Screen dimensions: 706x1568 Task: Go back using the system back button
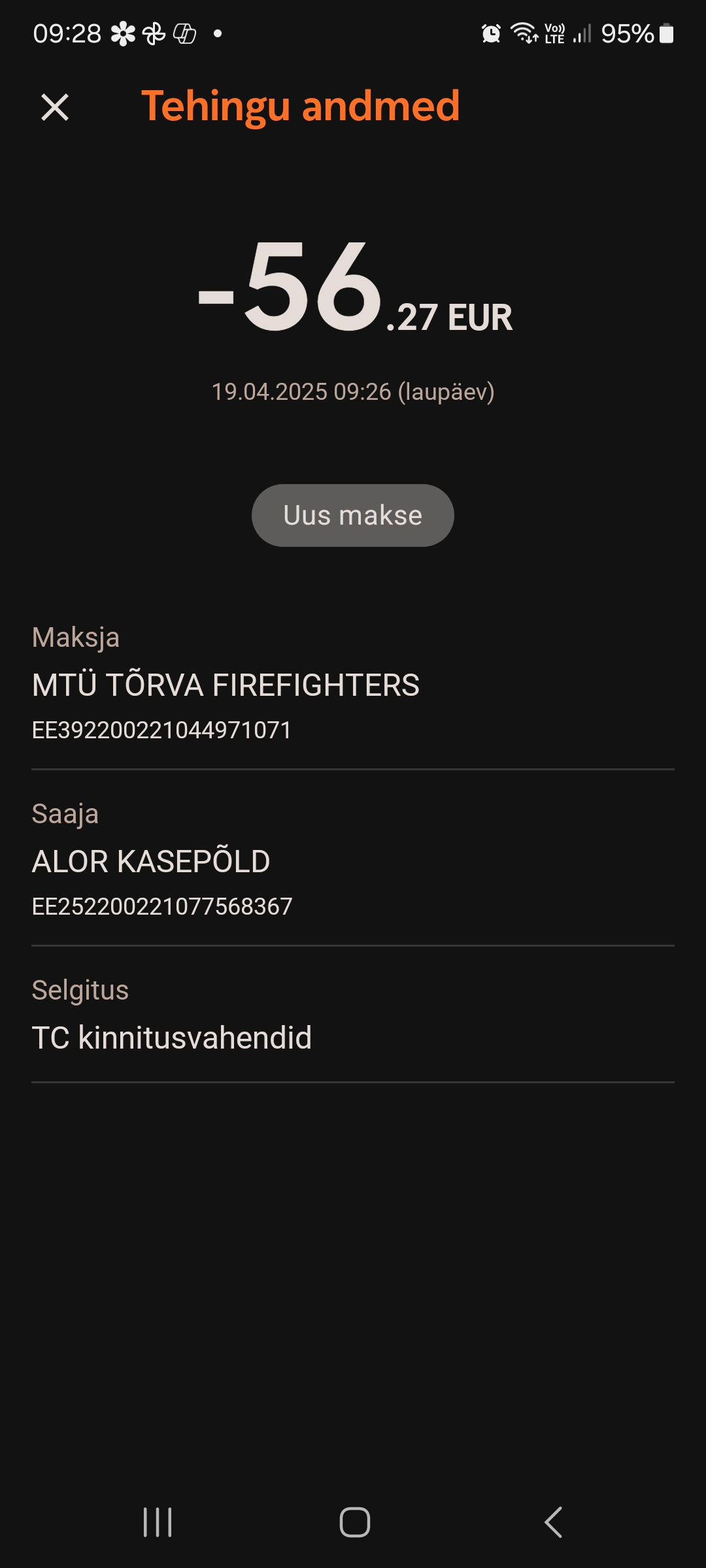coord(553,1522)
